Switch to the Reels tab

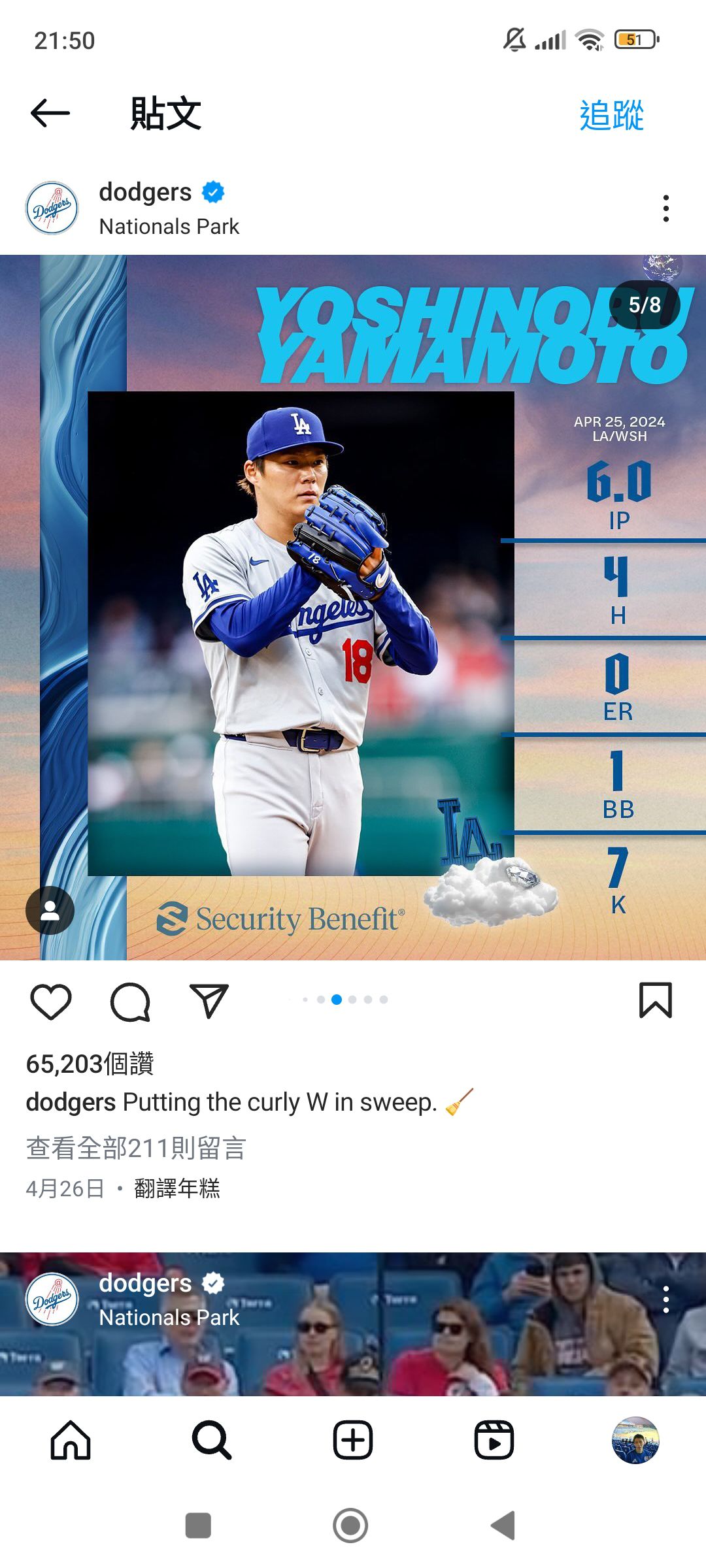494,1440
